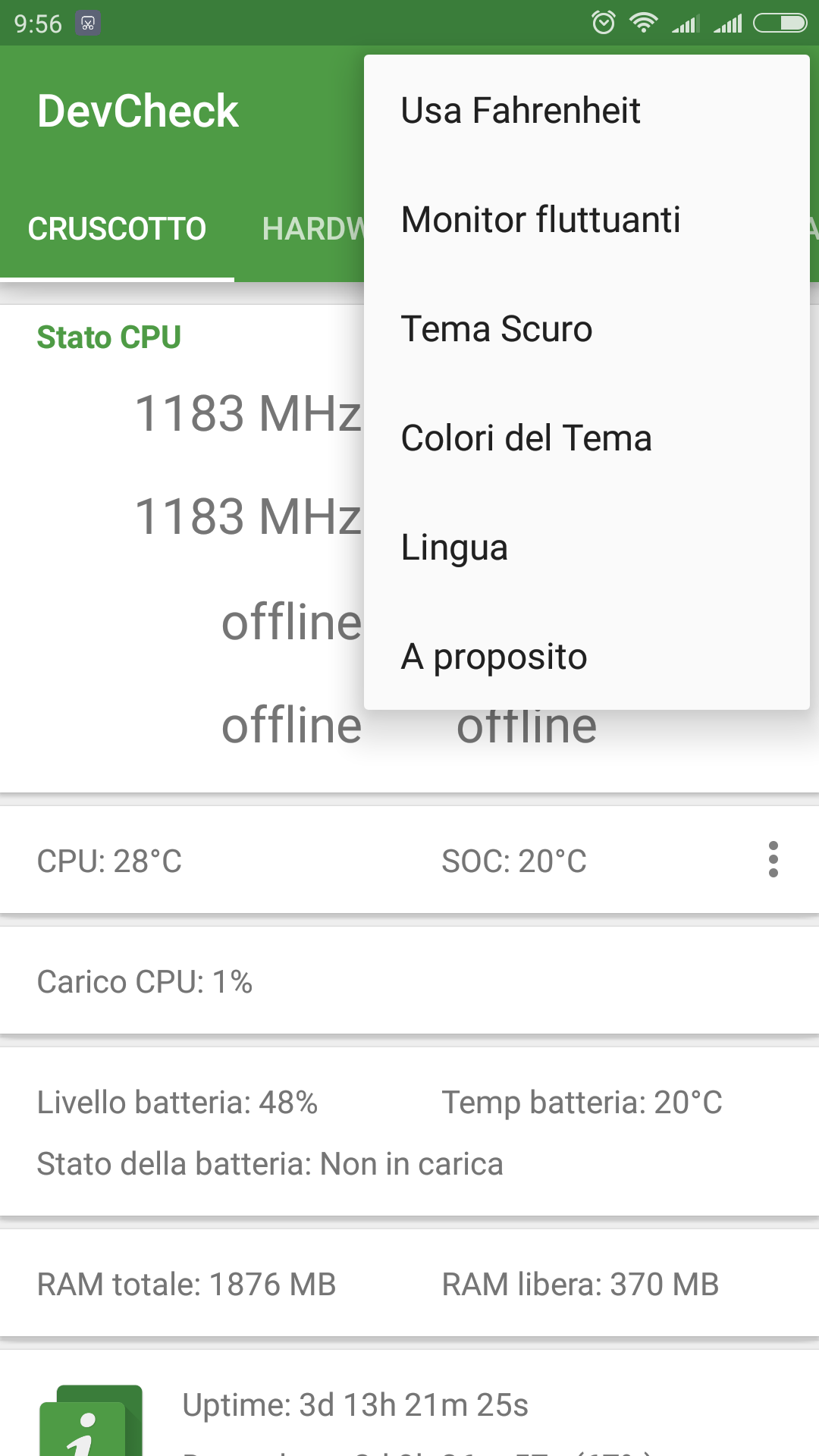Open the Lingua setting
Screen dimensions: 819x1456
[x=587, y=548]
